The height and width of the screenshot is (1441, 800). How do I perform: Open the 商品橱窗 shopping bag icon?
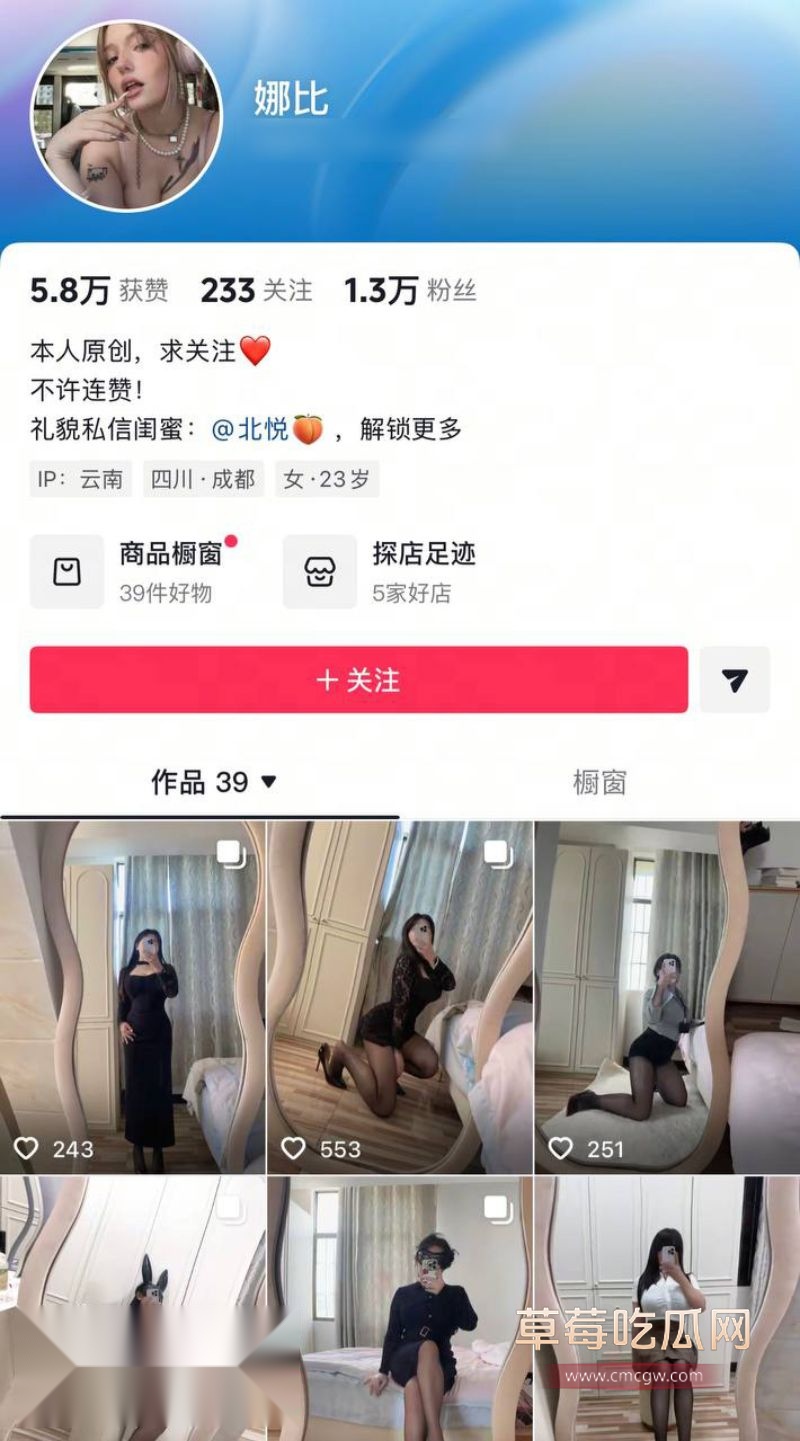(x=66, y=570)
